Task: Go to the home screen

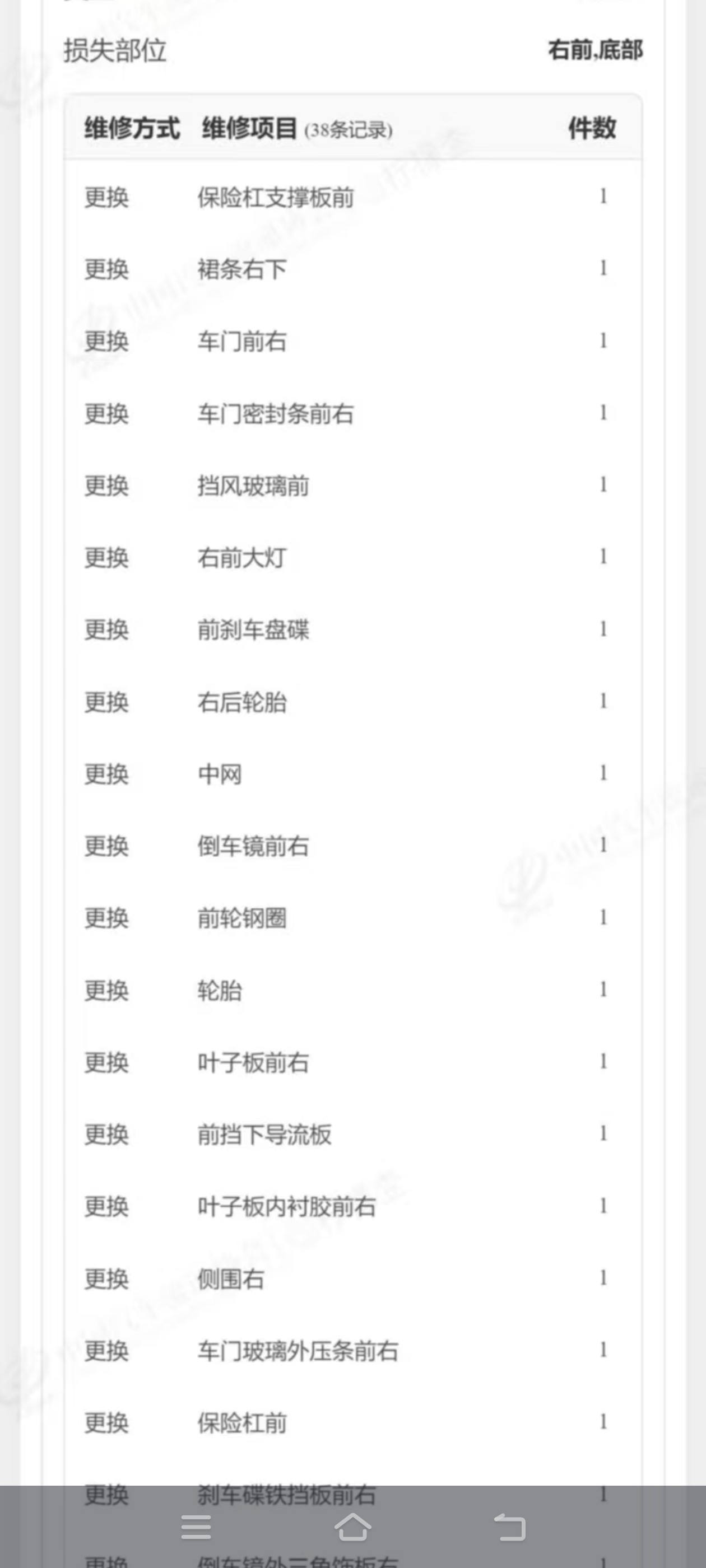Action: (352, 1527)
